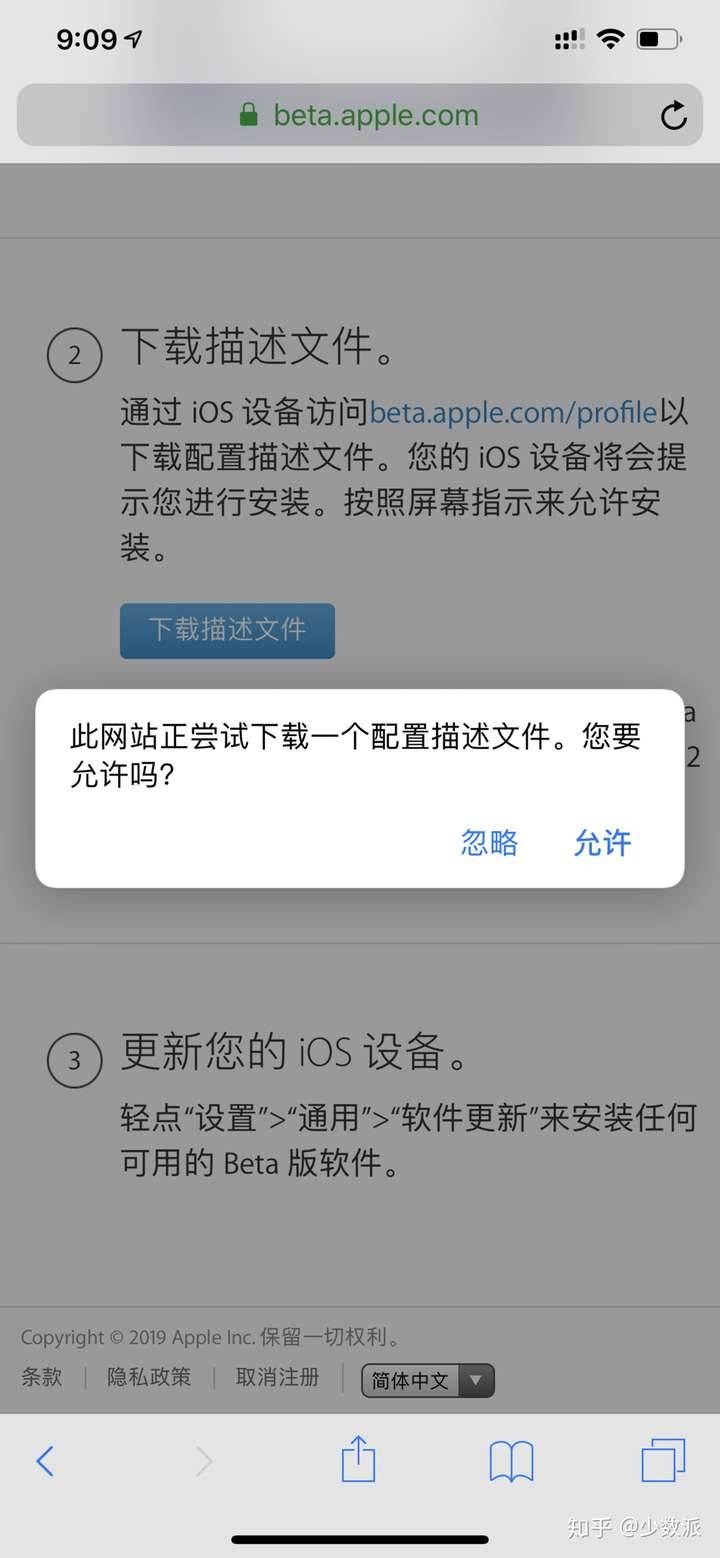
Task: Open the beta.apple.com/profile link
Action: click(514, 412)
